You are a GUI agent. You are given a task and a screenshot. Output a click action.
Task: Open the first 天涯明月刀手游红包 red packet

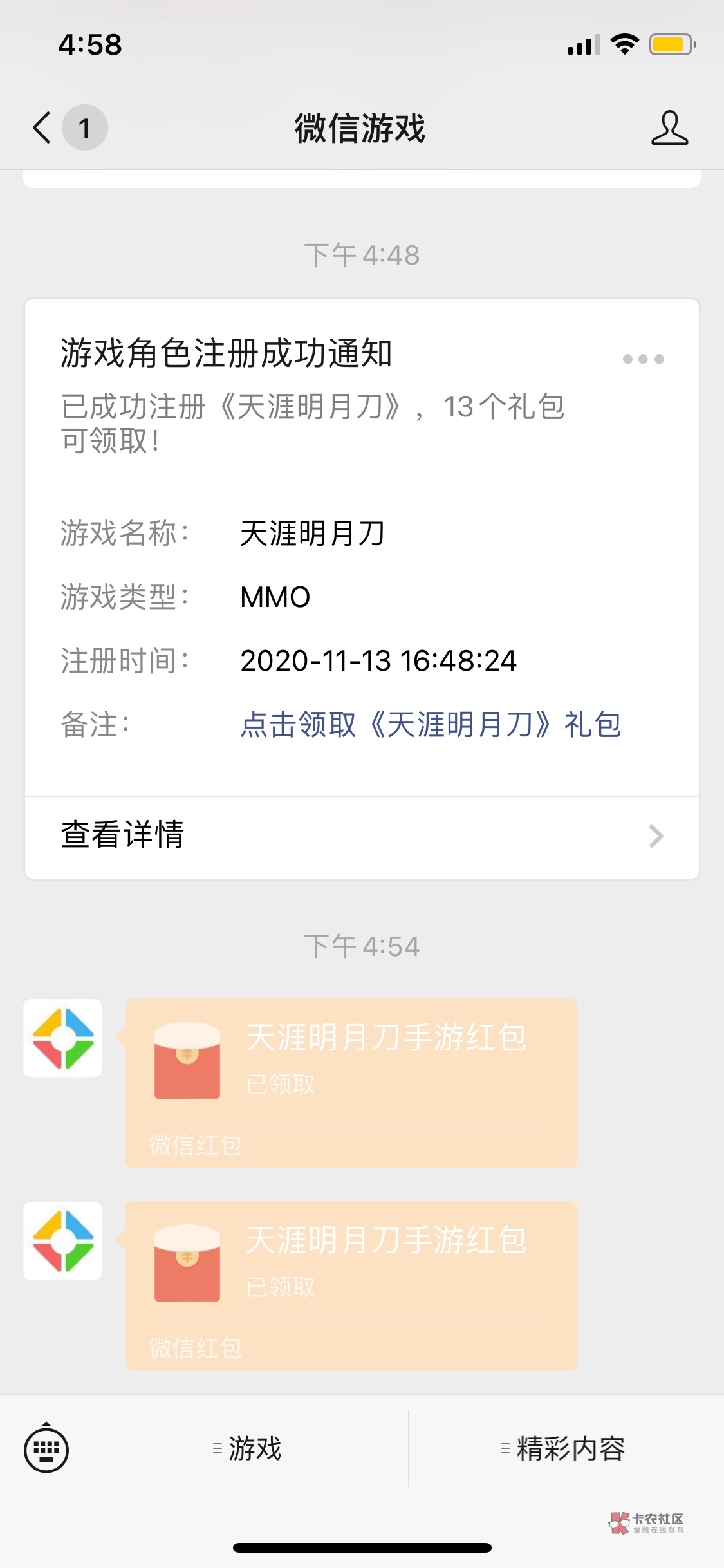pyautogui.click(x=351, y=1083)
